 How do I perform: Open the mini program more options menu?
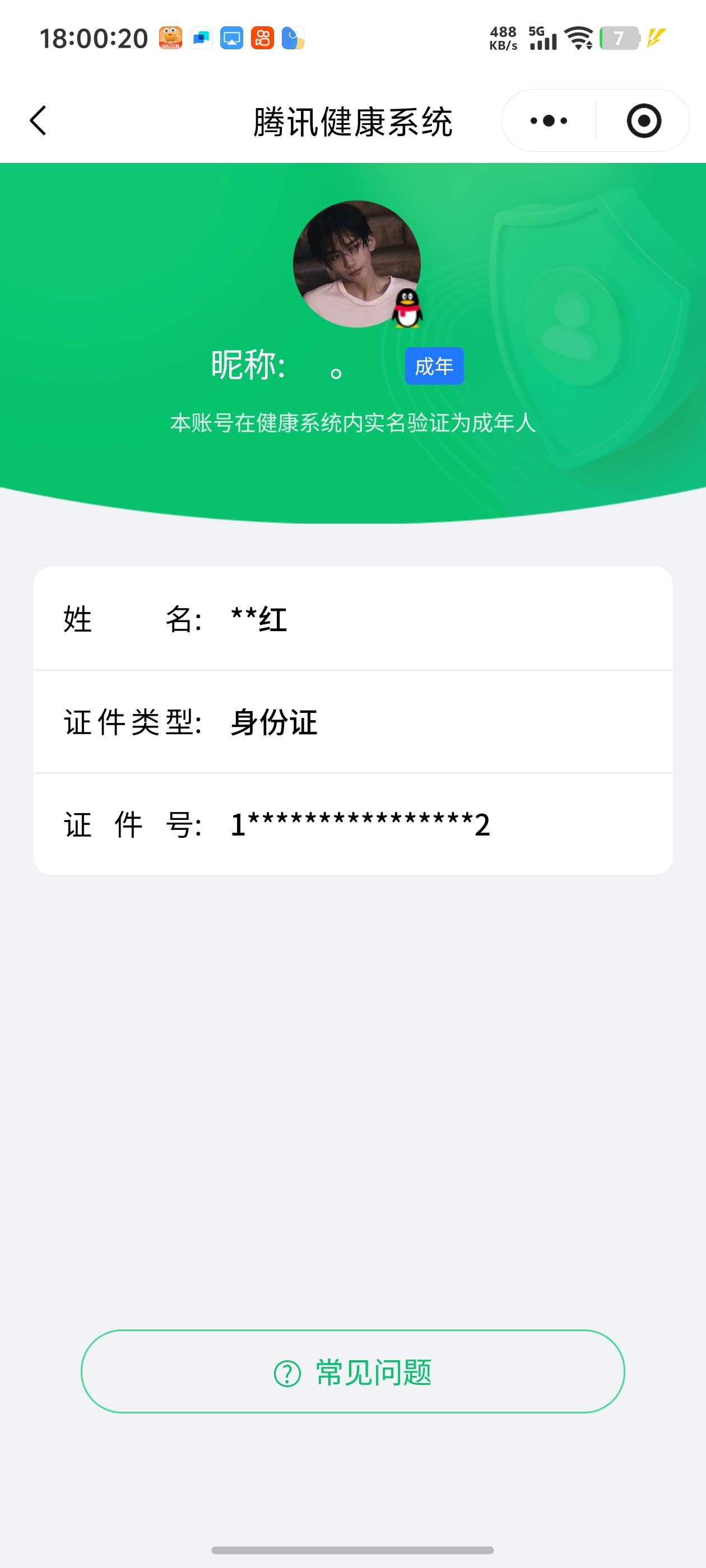tap(548, 120)
